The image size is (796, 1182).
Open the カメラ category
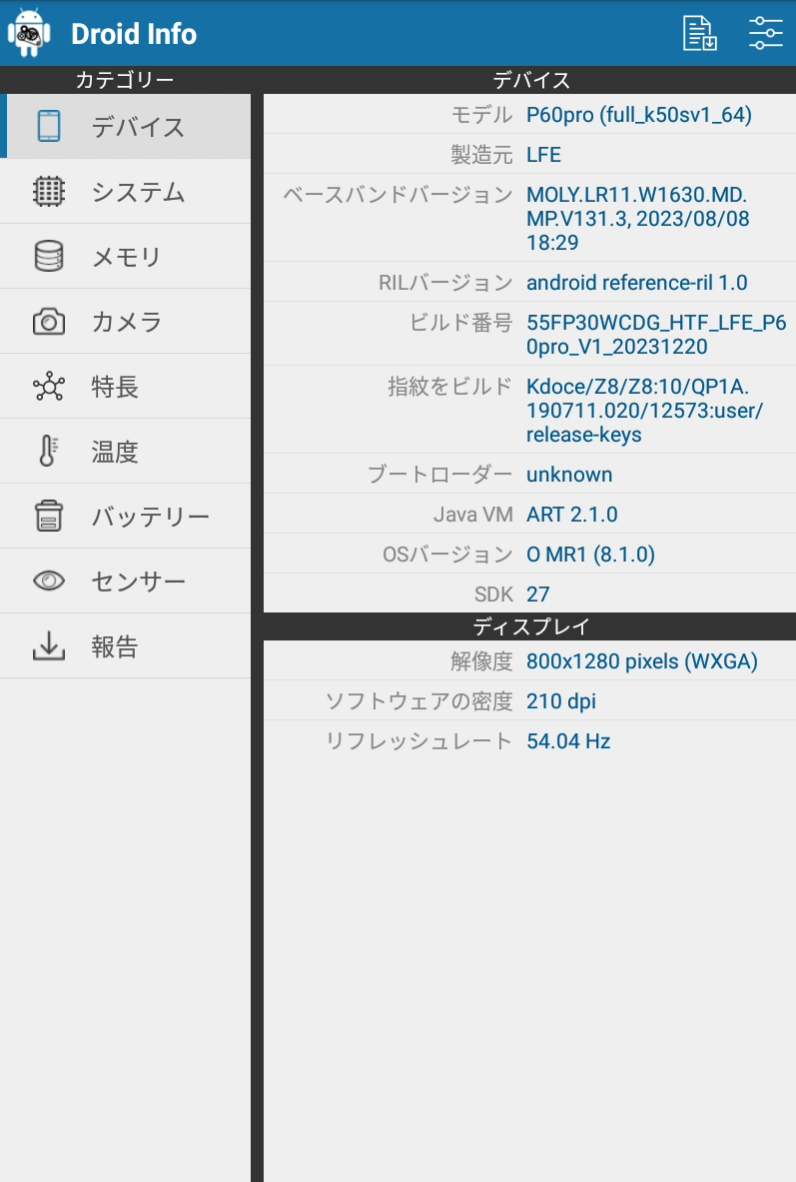pyautogui.click(x=126, y=322)
